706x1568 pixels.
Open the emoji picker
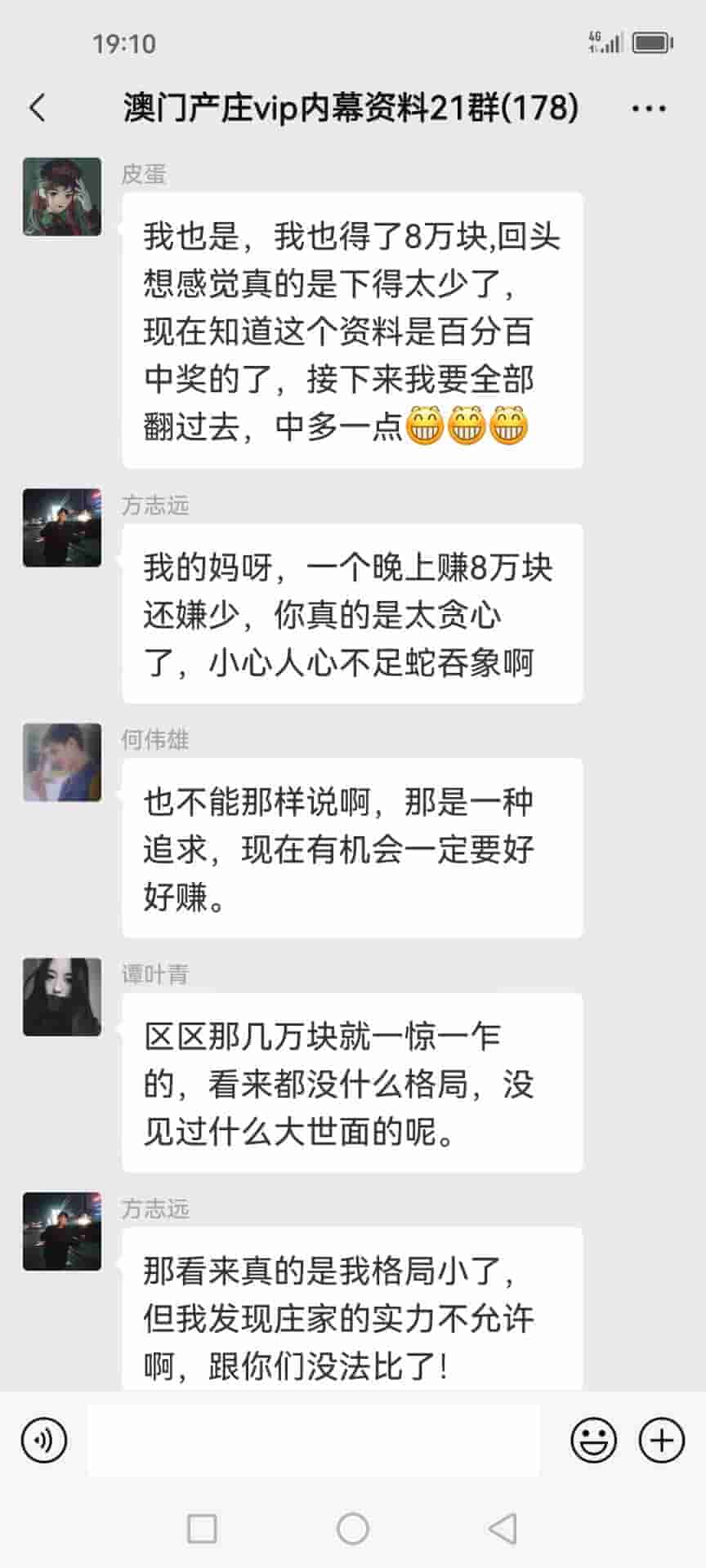(x=593, y=1440)
